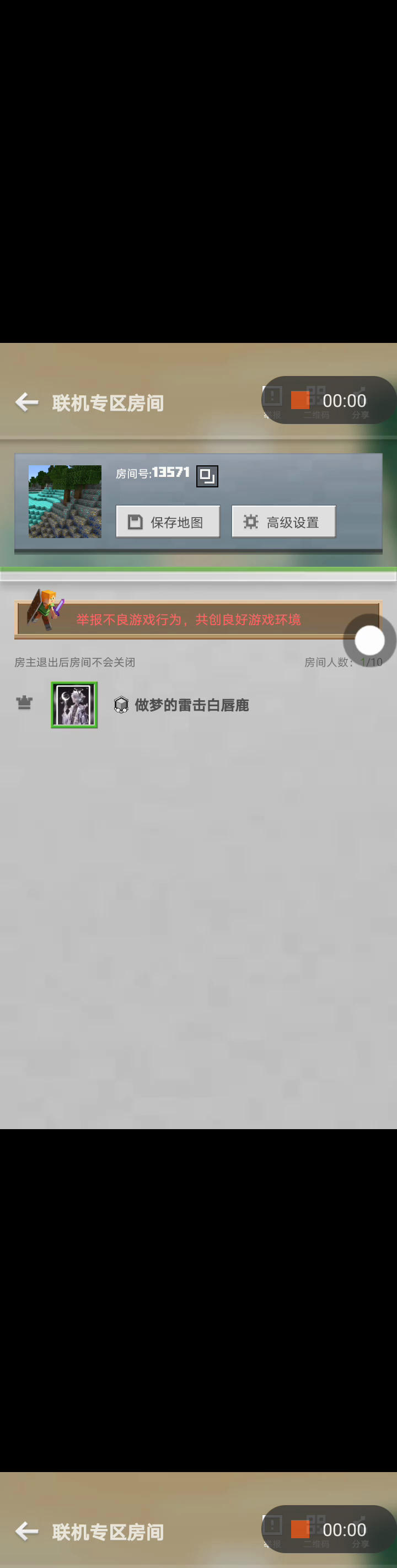Open the 举报不良游戏行为 report banner
The height and width of the screenshot is (1568, 397).
click(x=198, y=620)
